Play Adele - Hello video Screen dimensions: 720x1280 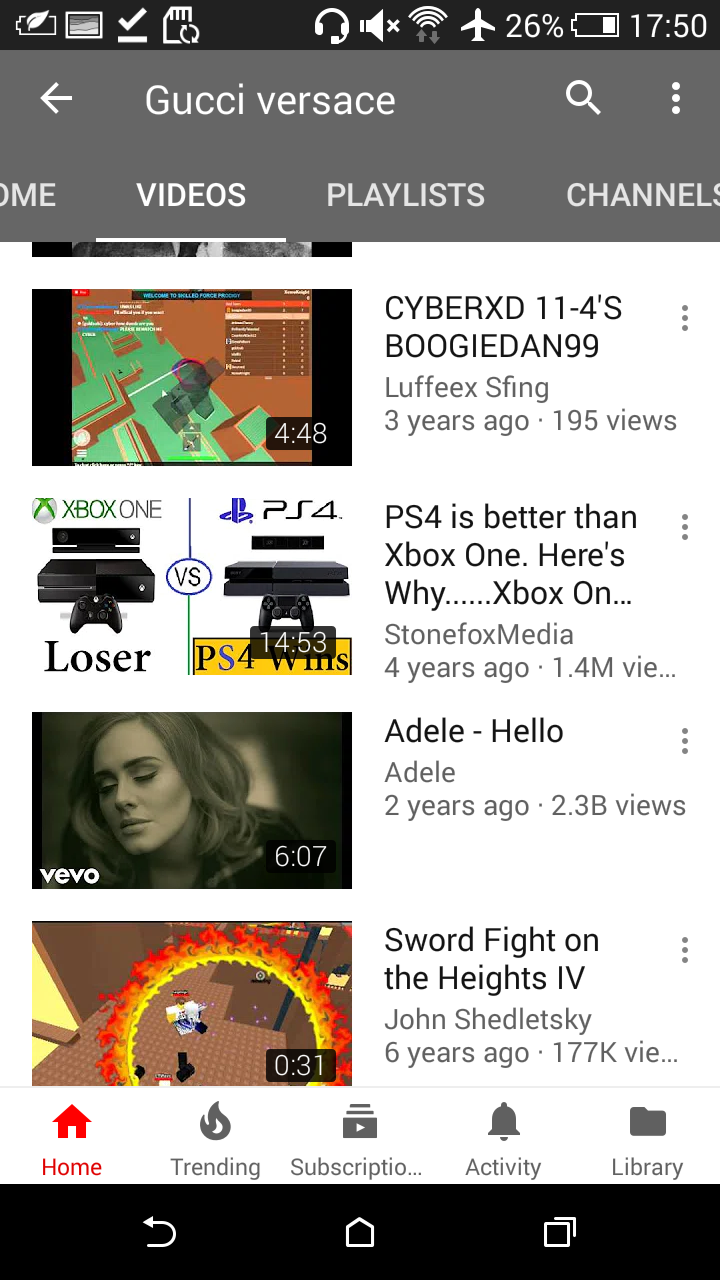[x=192, y=800]
